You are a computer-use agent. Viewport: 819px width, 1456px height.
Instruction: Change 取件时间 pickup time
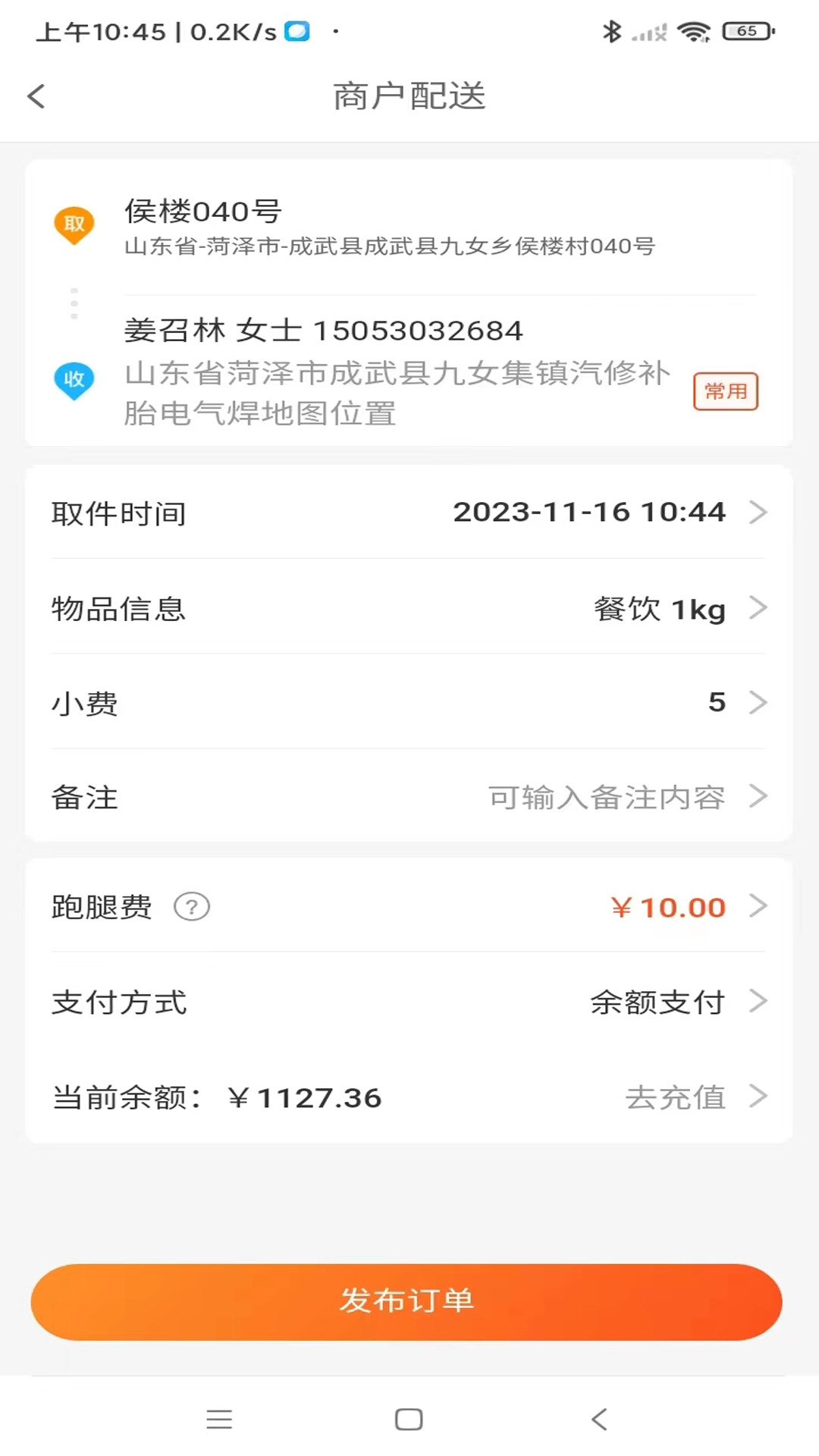(x=409, y=513)
